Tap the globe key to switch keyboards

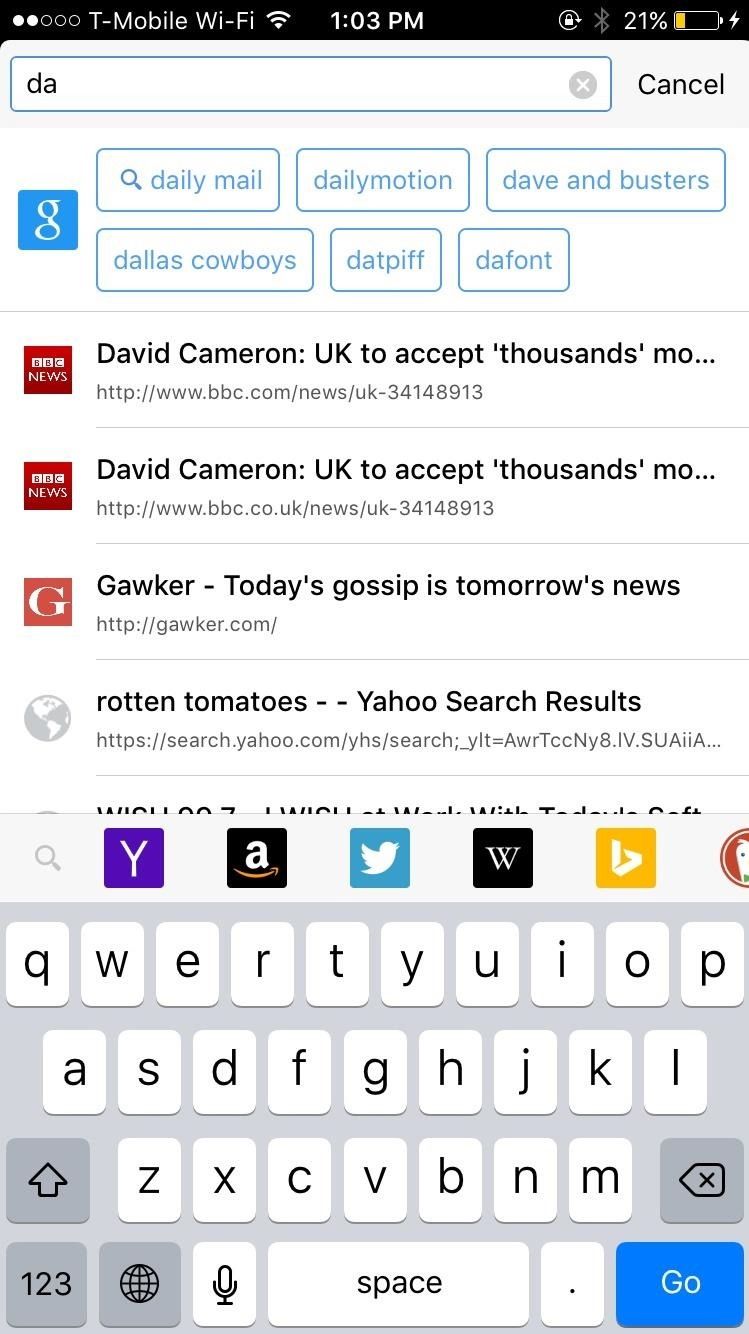tap(138, 1283)
